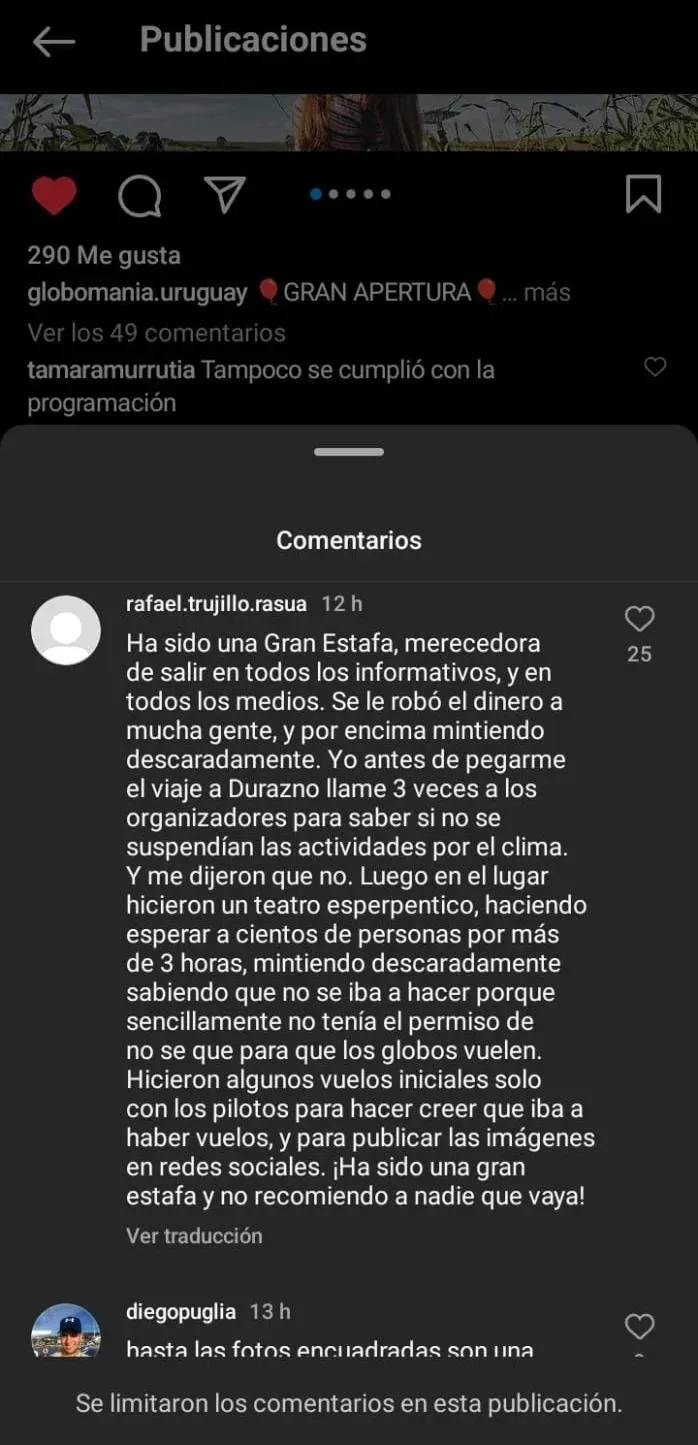Like diegopuglia's comment

tap(639, 1326)
